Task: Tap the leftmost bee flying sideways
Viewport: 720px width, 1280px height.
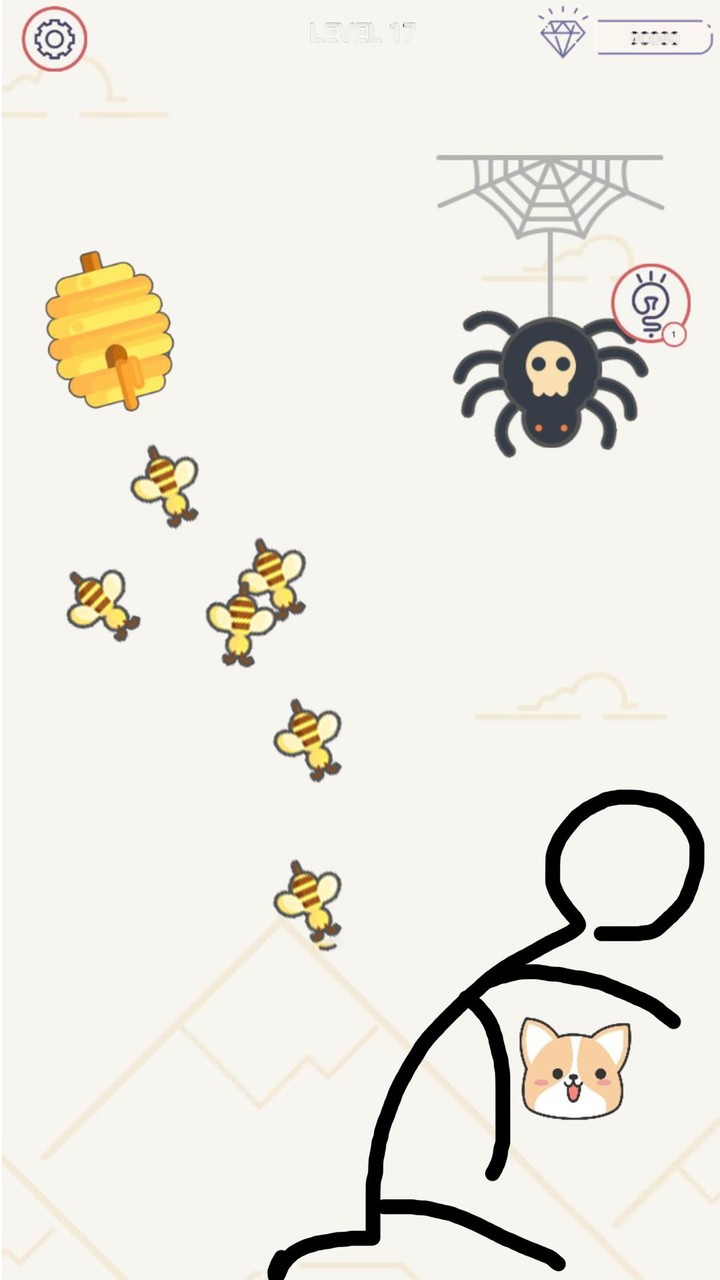Action: click(x=100, y=600)
